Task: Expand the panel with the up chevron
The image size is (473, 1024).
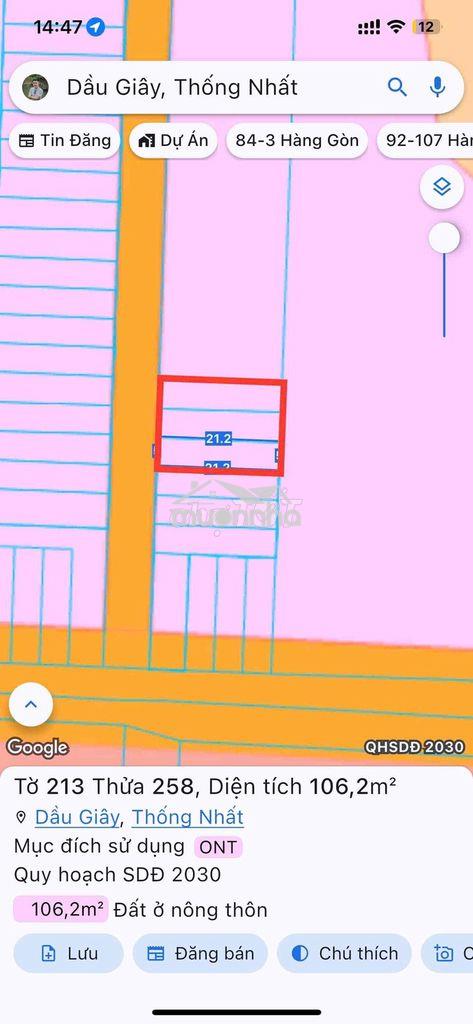Action: (31, 705)
